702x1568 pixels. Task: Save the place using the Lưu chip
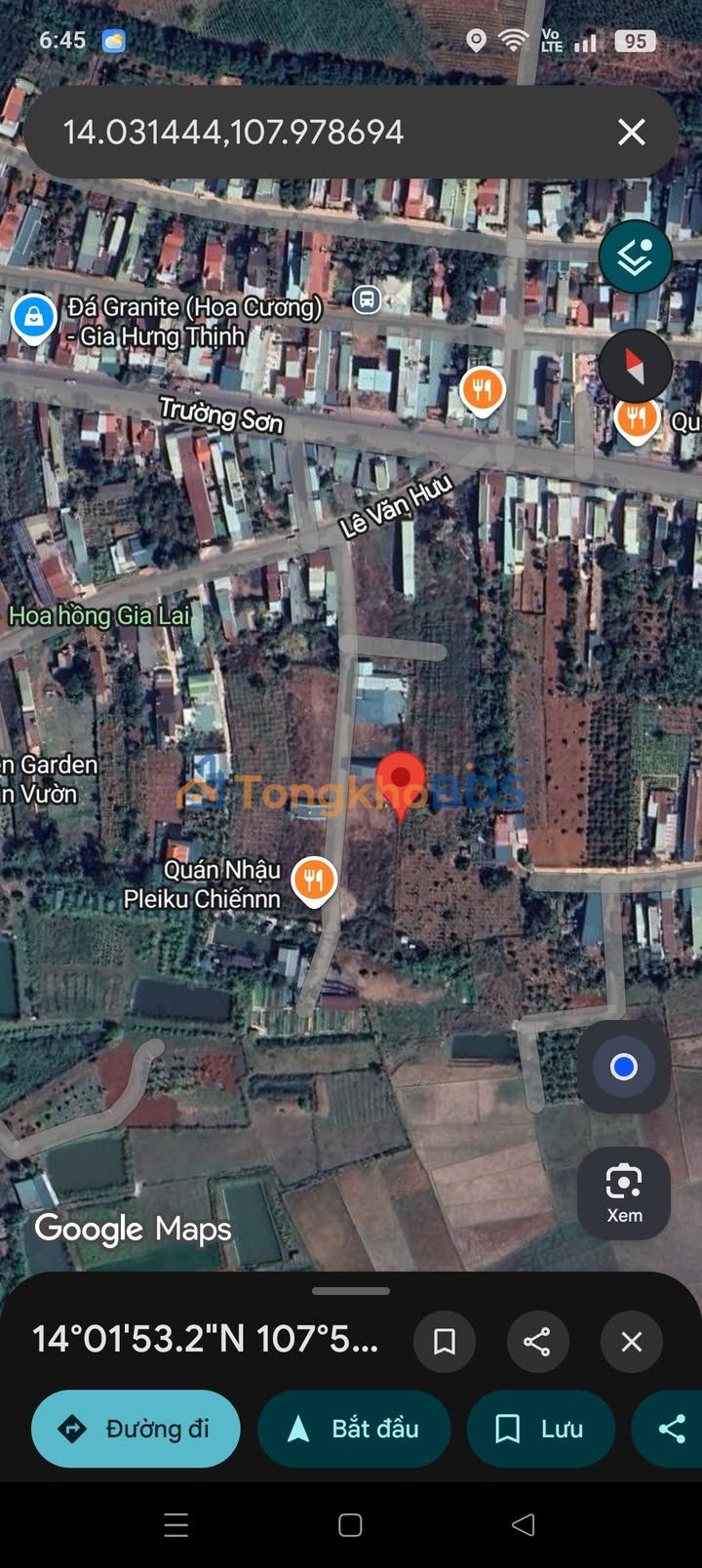pyautogui.click(x=541, y=1429)
